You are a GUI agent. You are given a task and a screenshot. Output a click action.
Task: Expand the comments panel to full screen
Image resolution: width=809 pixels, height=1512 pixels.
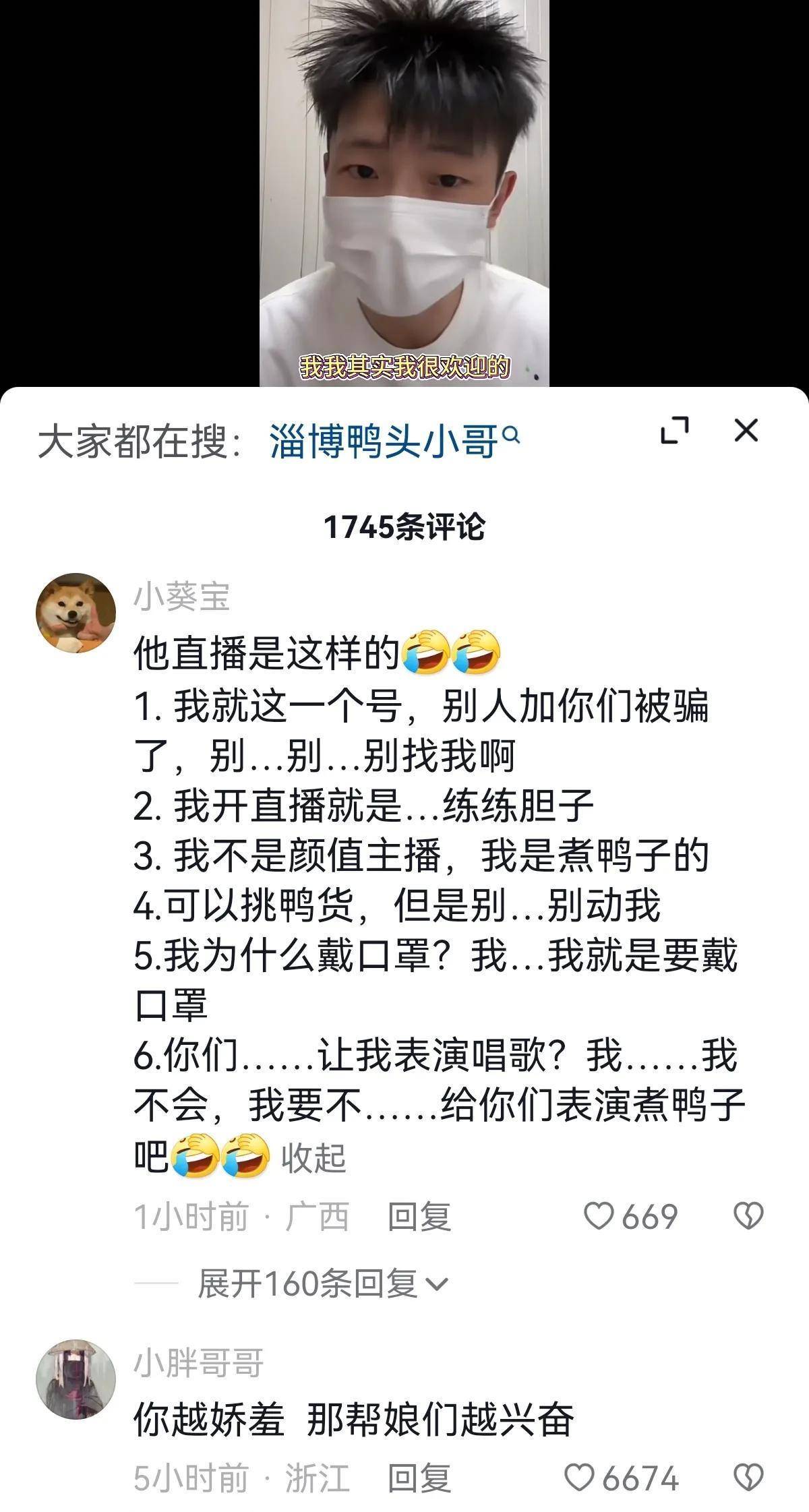pos(674,431)
